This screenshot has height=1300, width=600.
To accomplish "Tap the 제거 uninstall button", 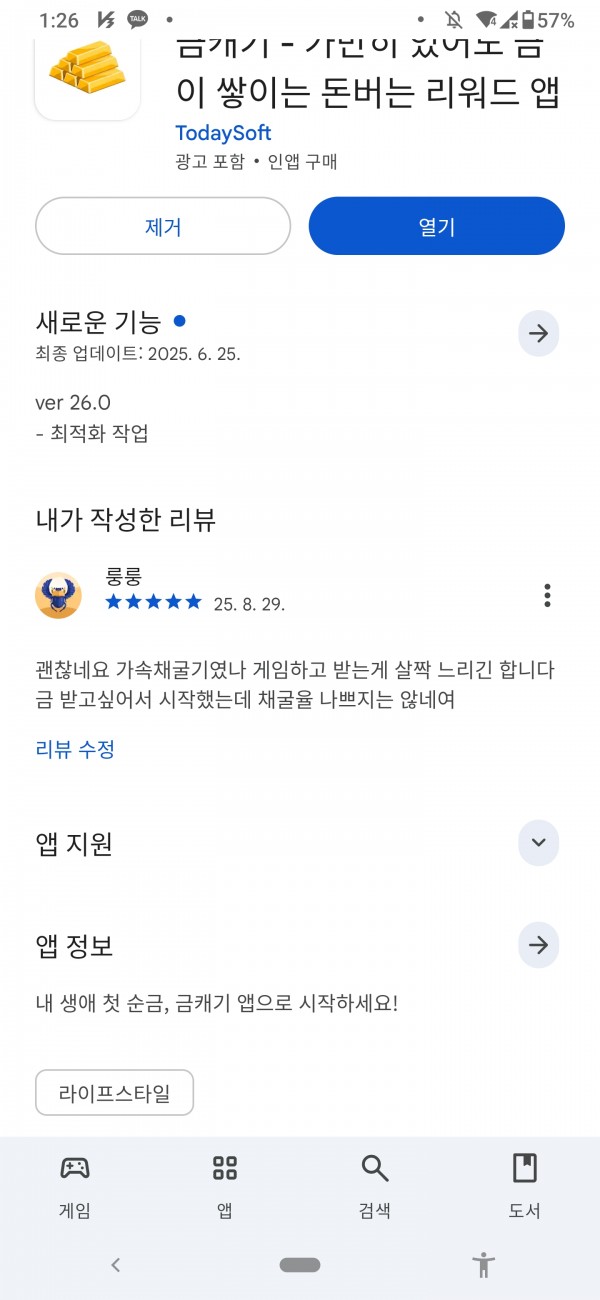I will pos(163,226).
